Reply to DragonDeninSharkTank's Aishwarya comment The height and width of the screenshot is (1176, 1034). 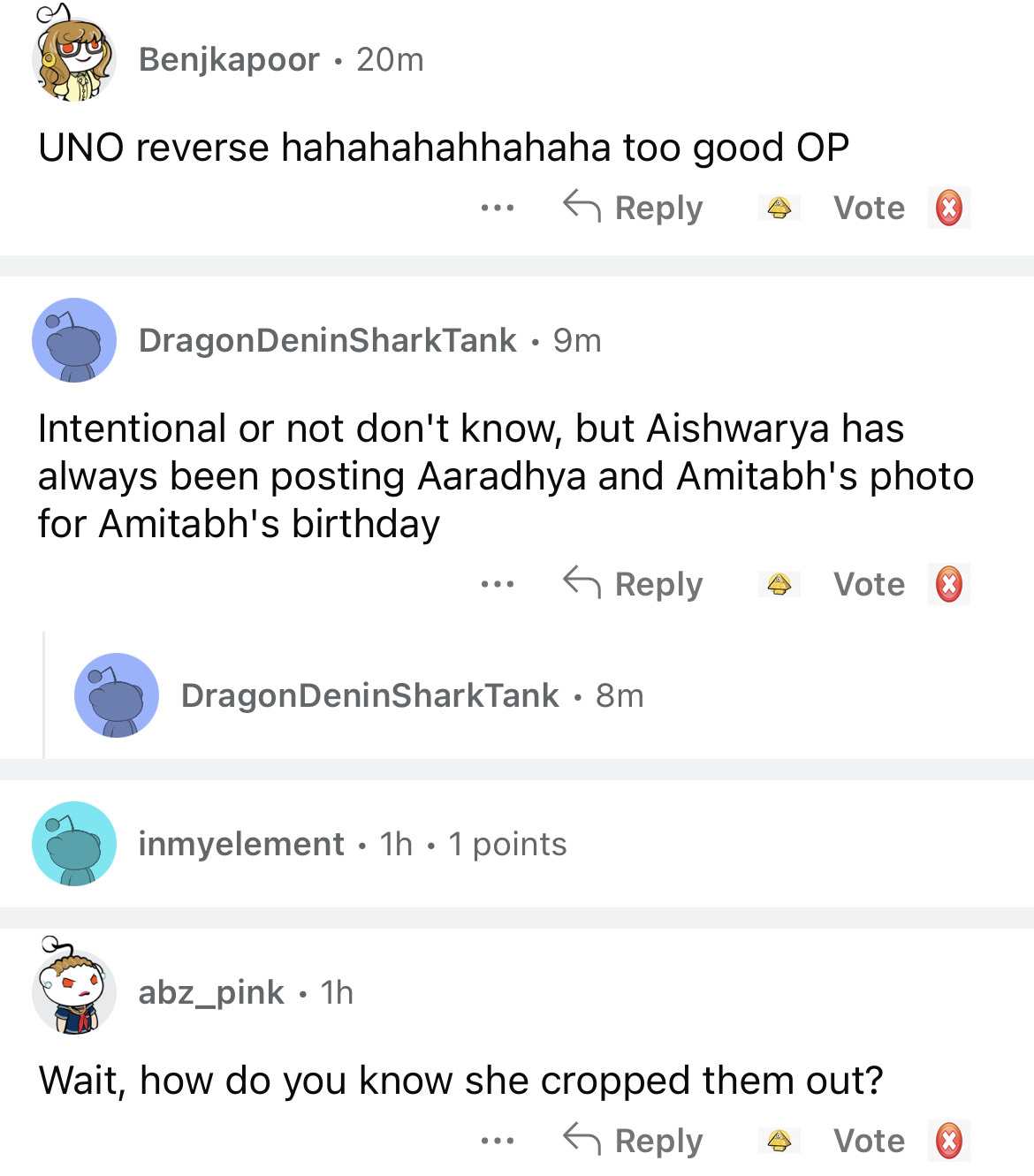pyautogui.click(x=634, y=585)
